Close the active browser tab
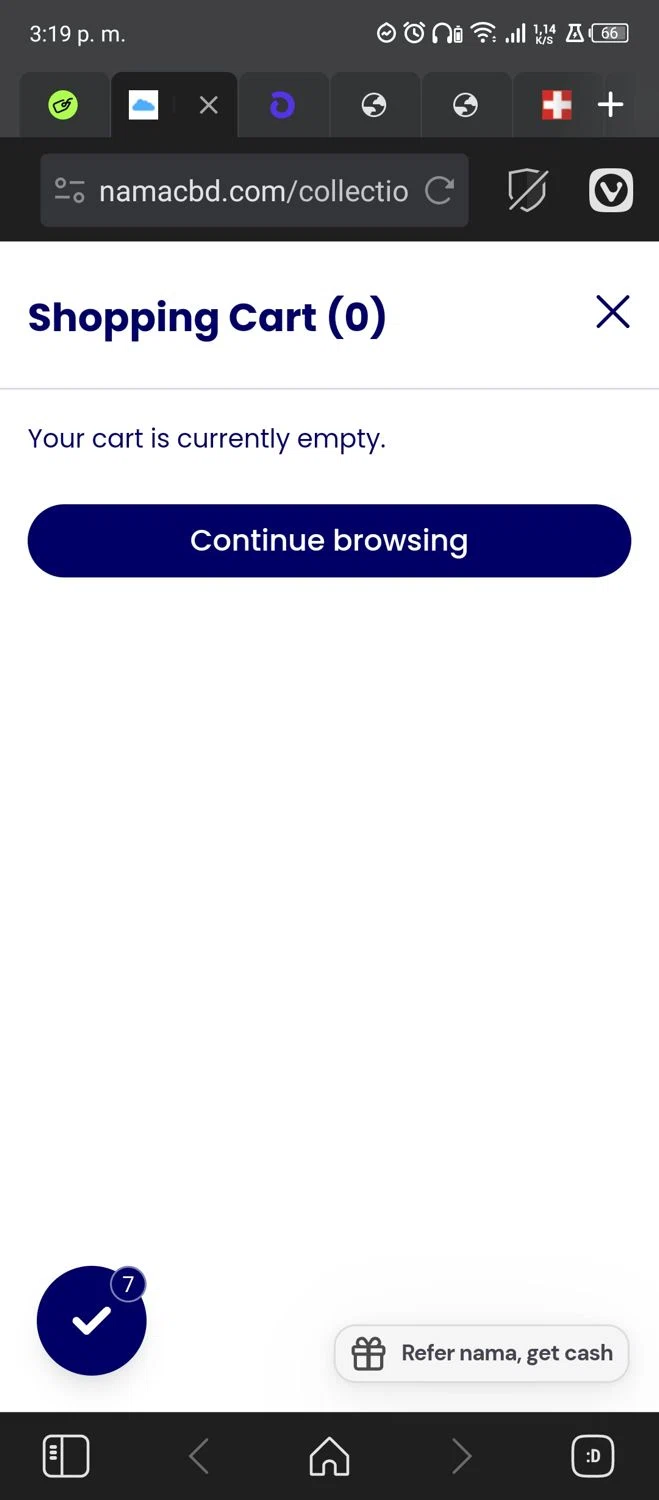This screenshot has height=1500, width=659. 208,105
